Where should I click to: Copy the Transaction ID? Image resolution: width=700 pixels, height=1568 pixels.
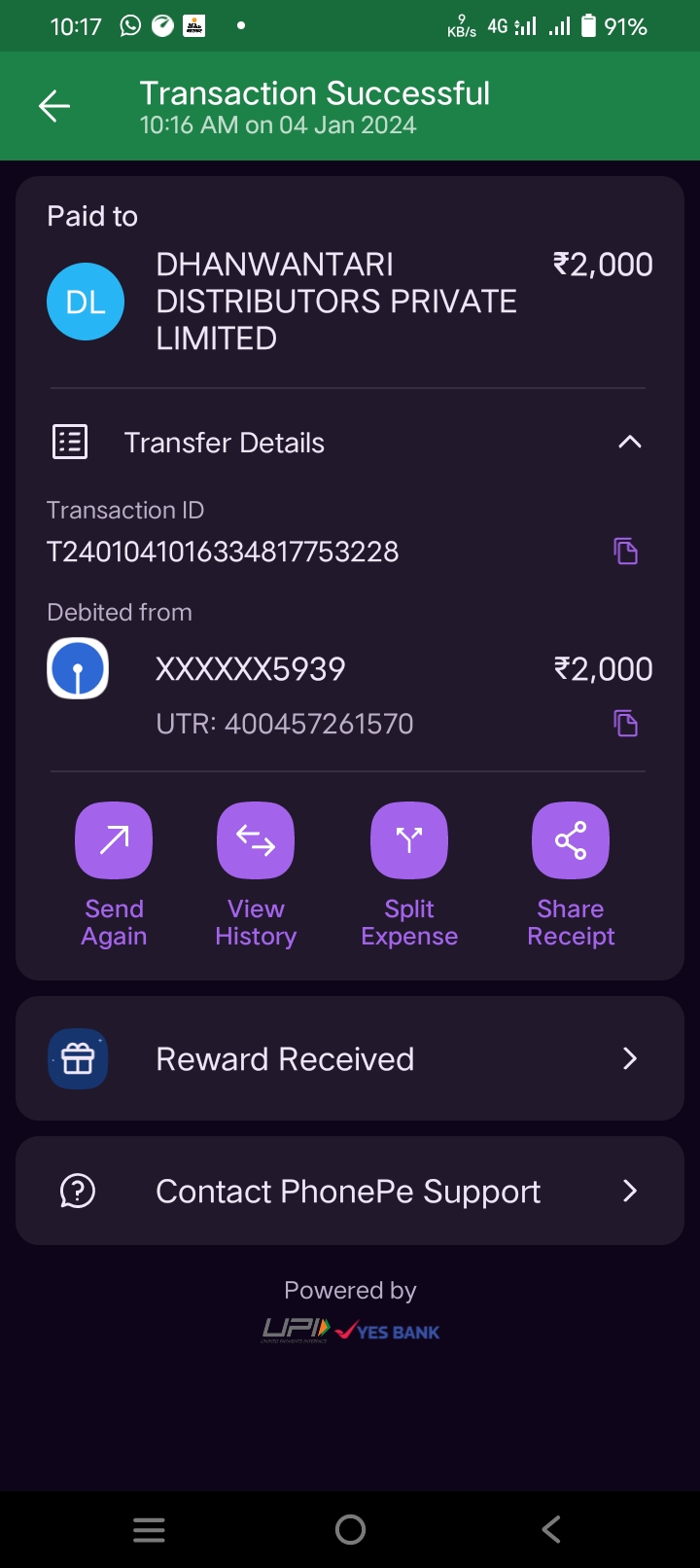pyautogui.click(x=626, y=552)
